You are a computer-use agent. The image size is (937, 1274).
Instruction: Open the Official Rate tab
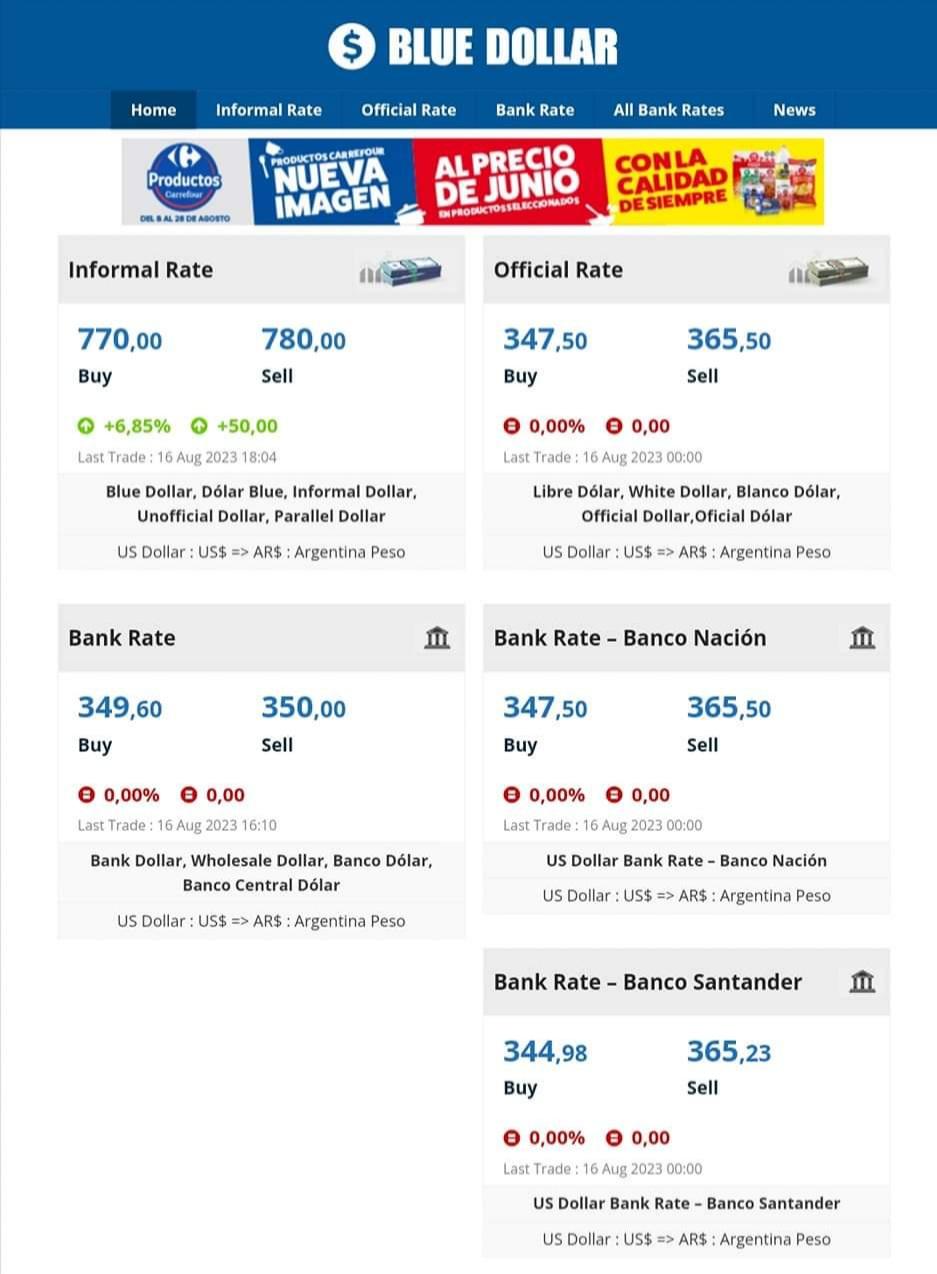pyautogui.click(x=408, y=110)
